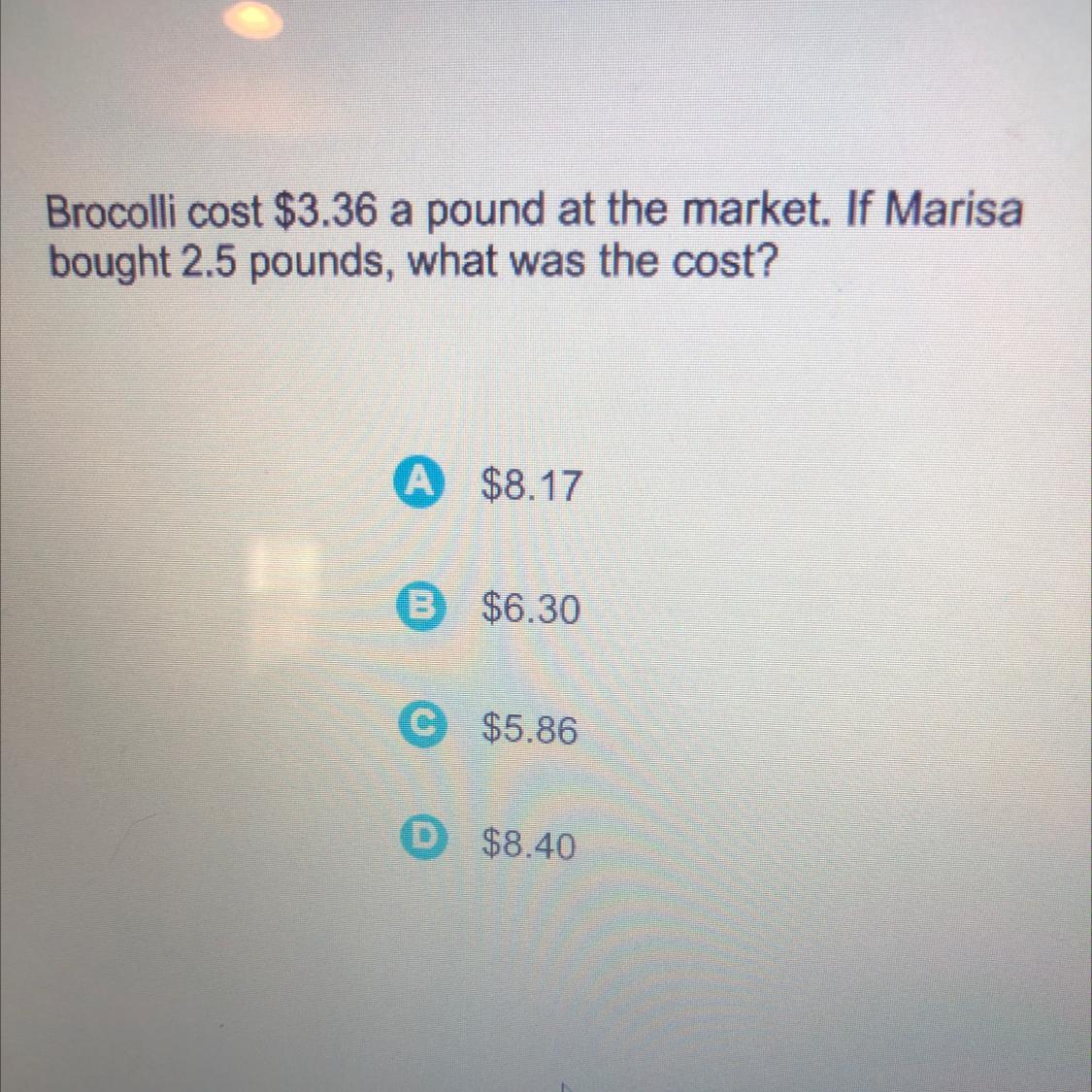Choose answer B, $6.30

tap(416, 610)
